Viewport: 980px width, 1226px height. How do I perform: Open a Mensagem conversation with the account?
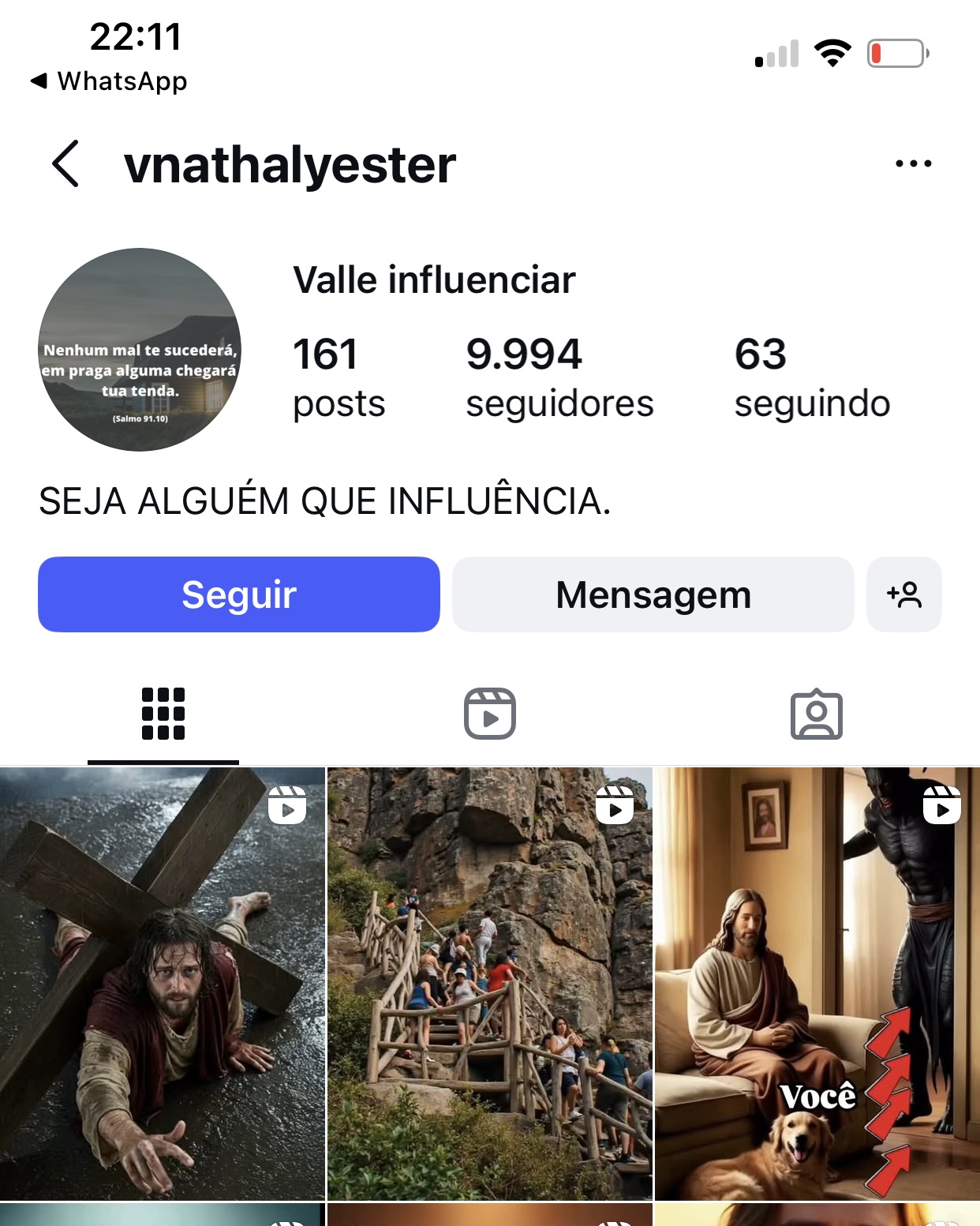click(x=652, y=594)
